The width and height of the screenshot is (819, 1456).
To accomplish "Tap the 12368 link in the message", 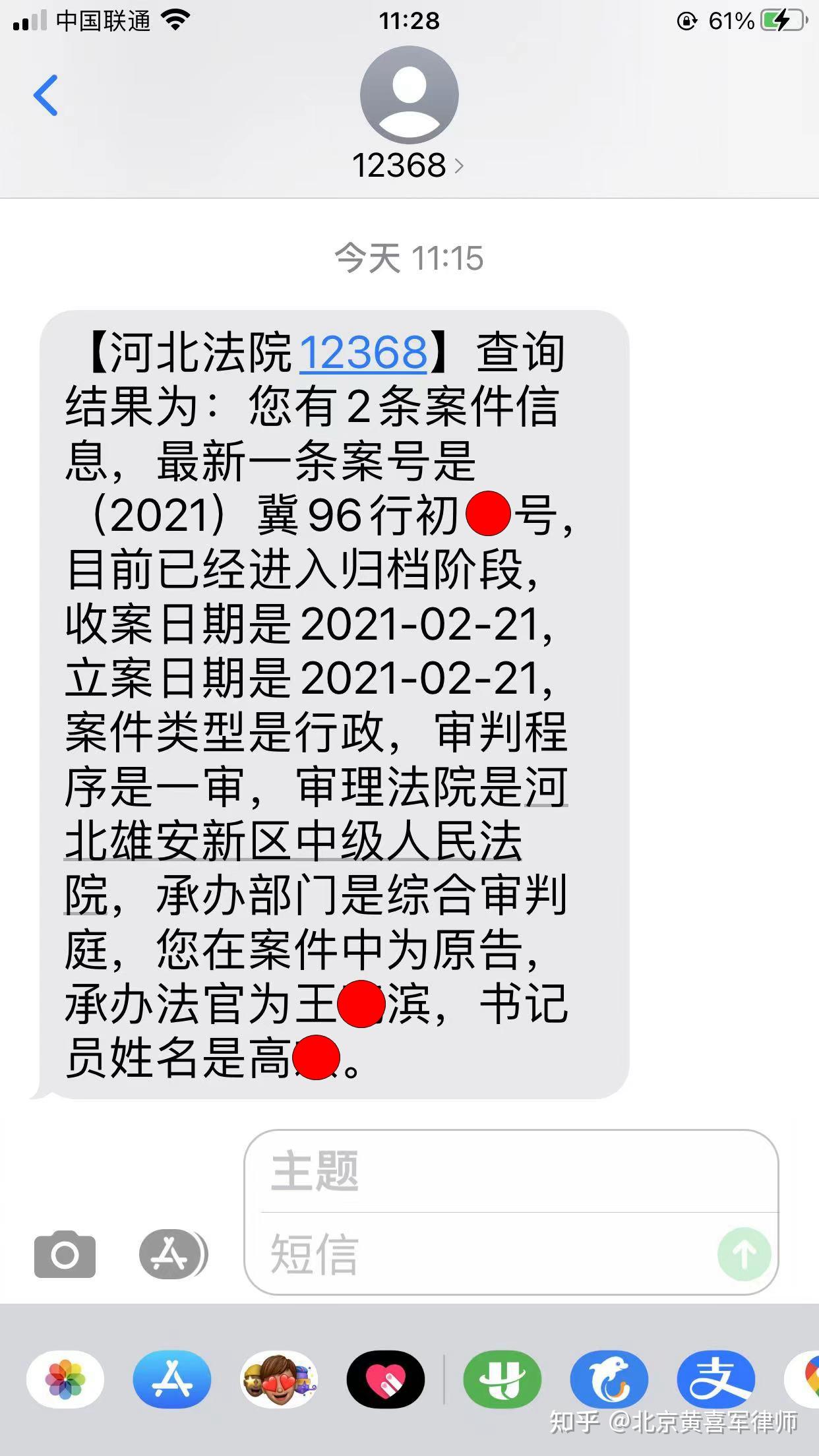I will coord(363,351).
